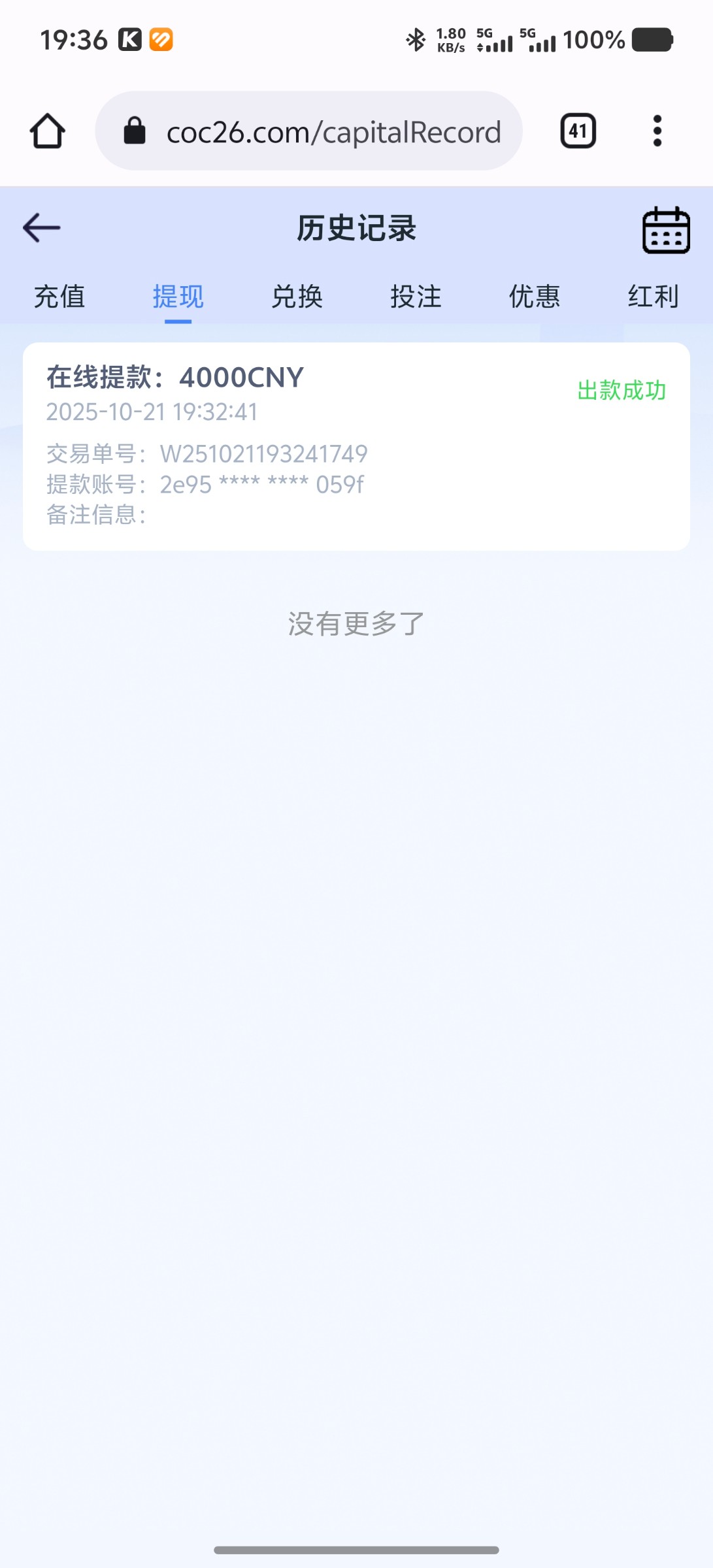This screenshot has height=1568, width=713.
Task: Edit the coc26.com address bar
Action: tap(333, 131)
